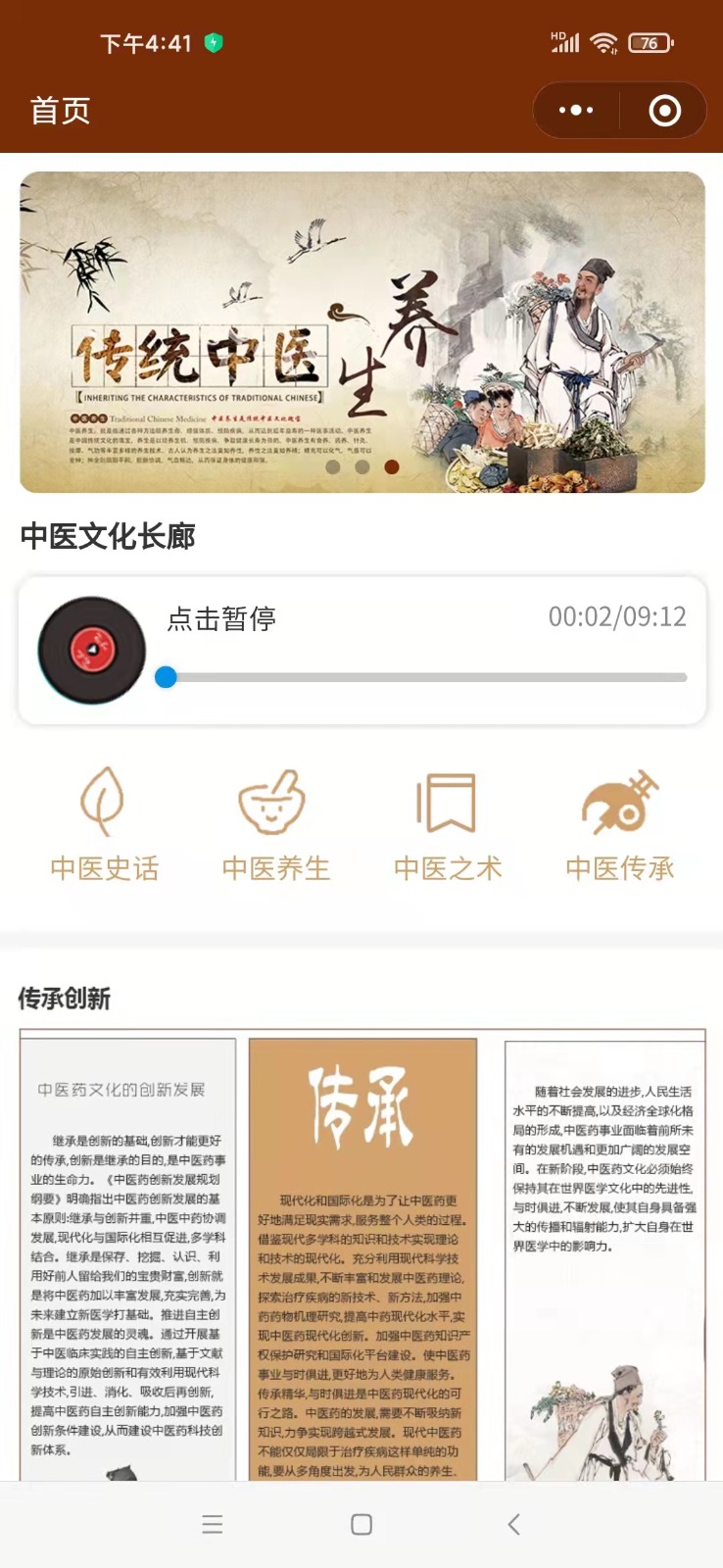
Task: Close the mini program via circle icon
Action: (x=664, y=111)
